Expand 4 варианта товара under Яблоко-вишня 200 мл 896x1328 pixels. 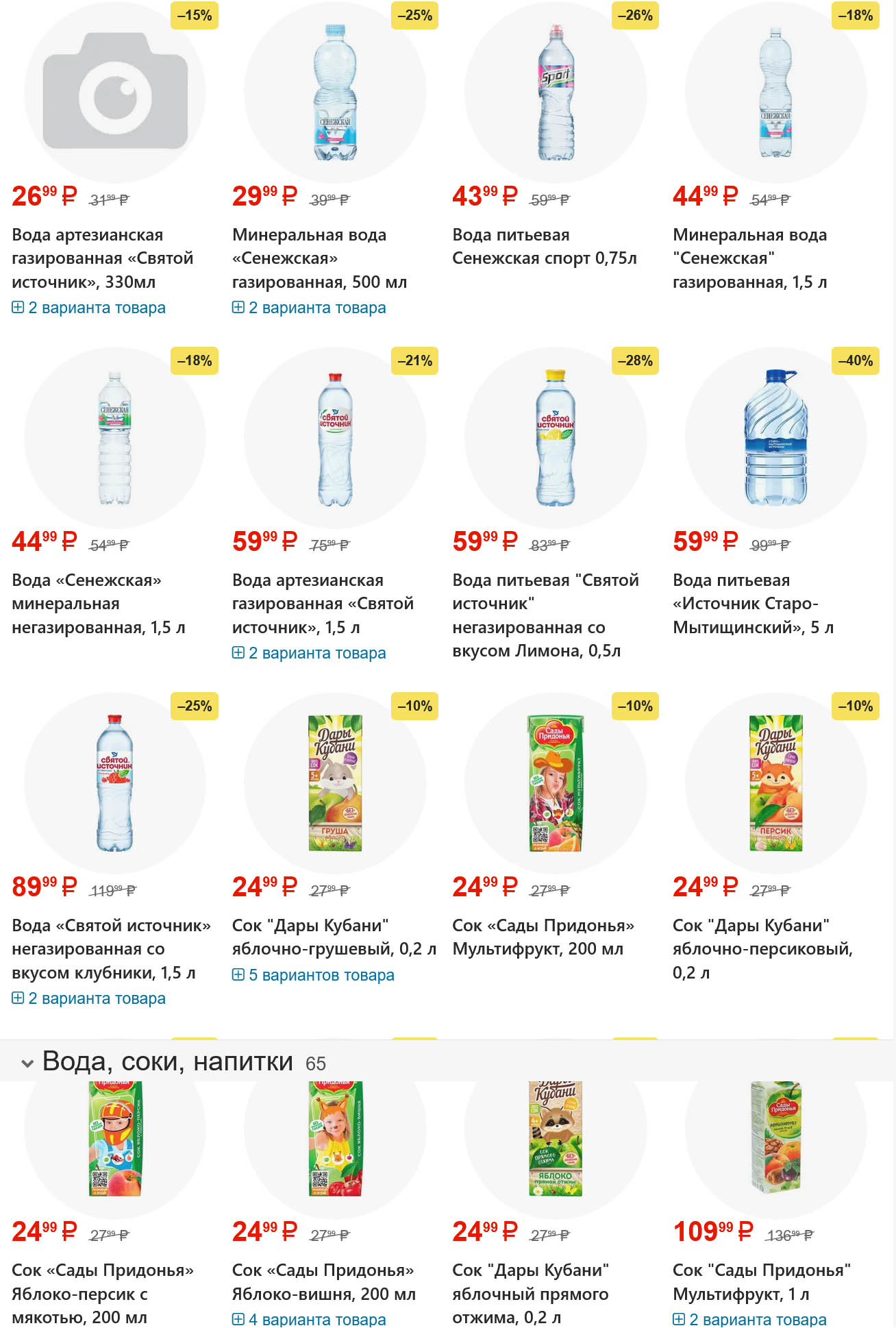[309, 1319]
